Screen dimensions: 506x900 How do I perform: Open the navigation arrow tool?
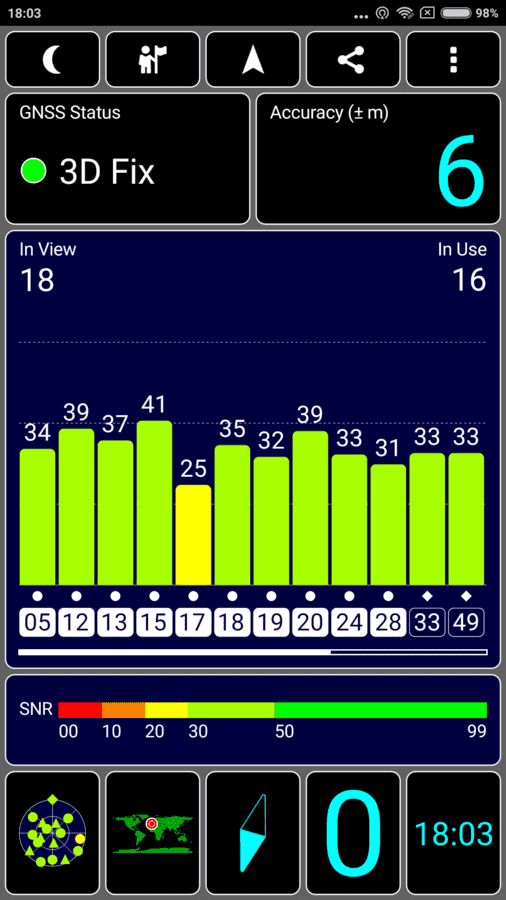(253, 60)
